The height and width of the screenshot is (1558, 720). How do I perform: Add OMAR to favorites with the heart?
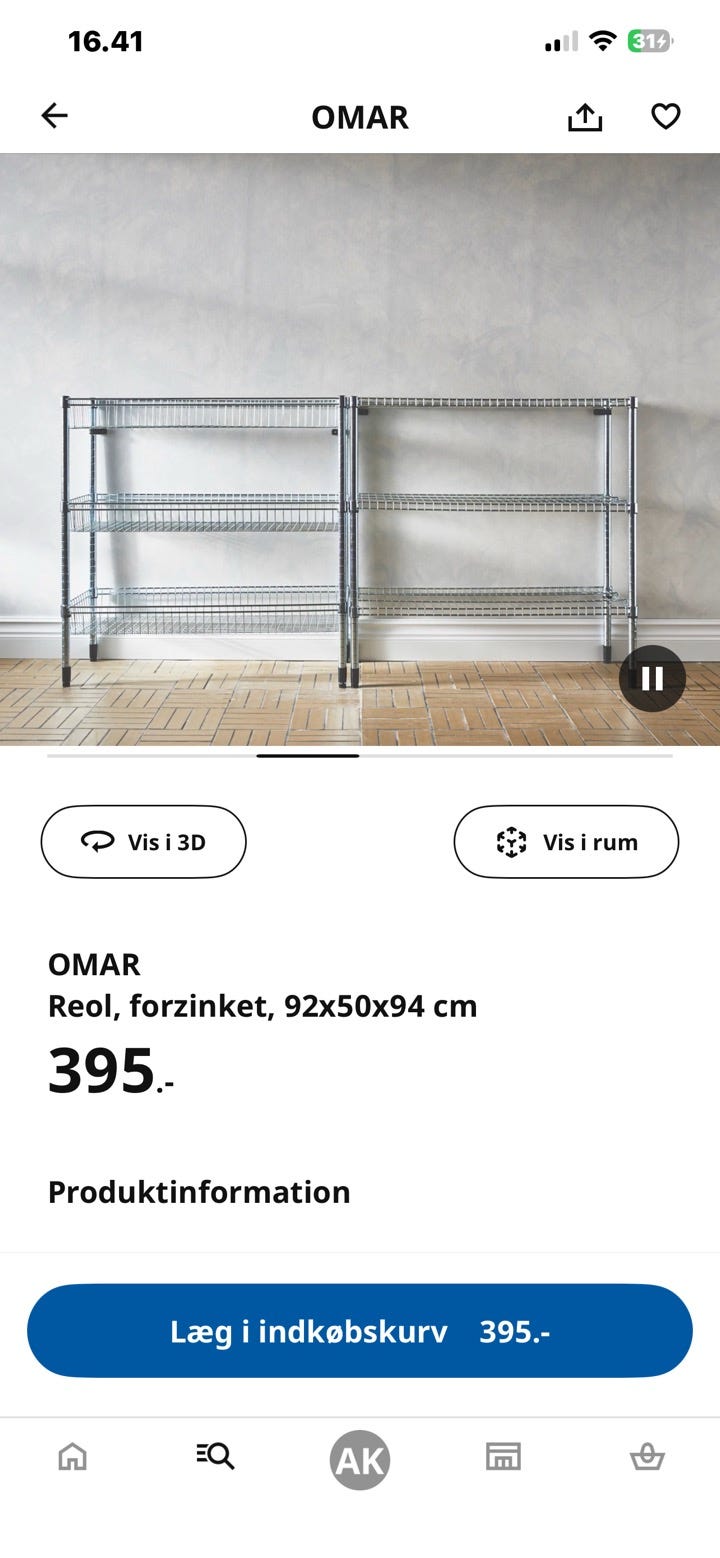tap(664, 116)
